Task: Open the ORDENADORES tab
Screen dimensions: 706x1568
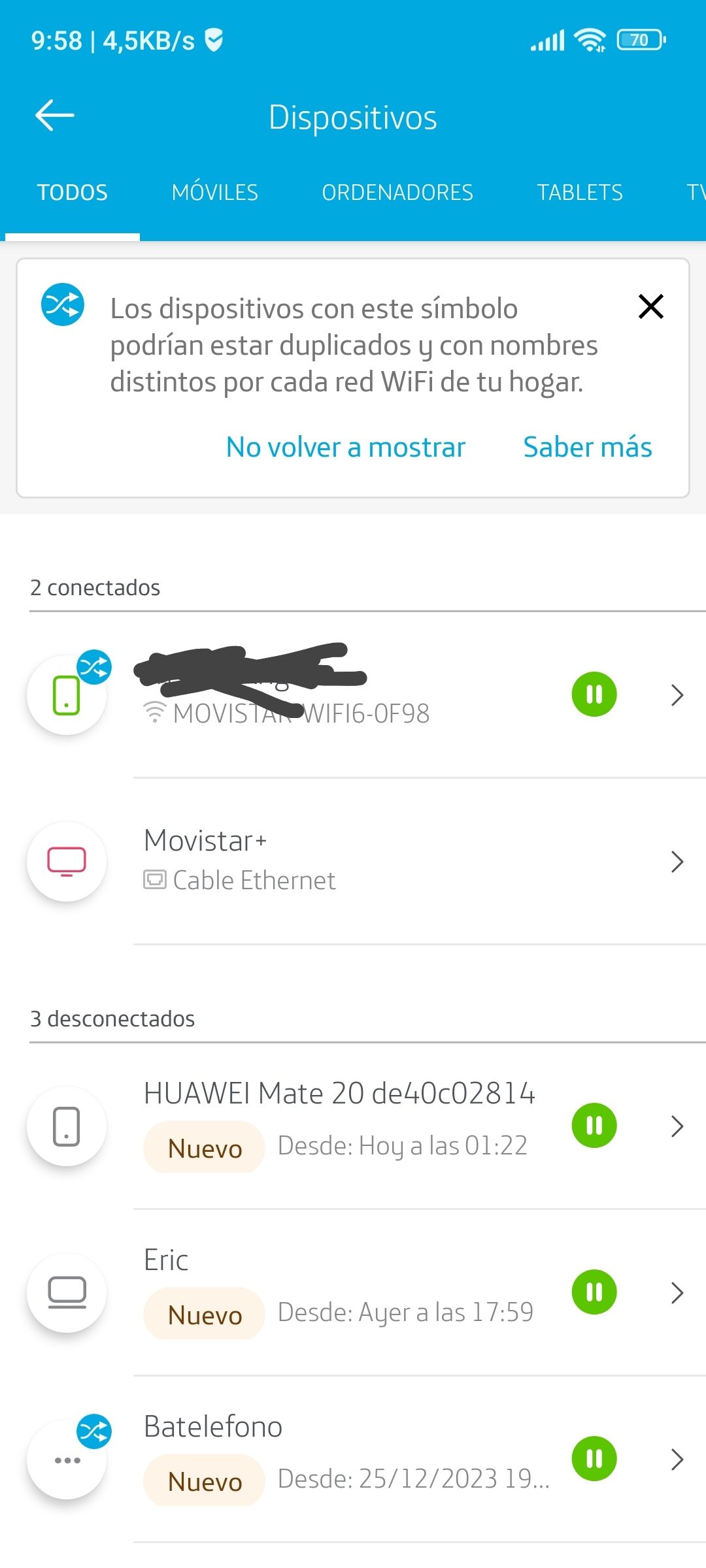Action: pyautogui.click(x=397, y=191)
